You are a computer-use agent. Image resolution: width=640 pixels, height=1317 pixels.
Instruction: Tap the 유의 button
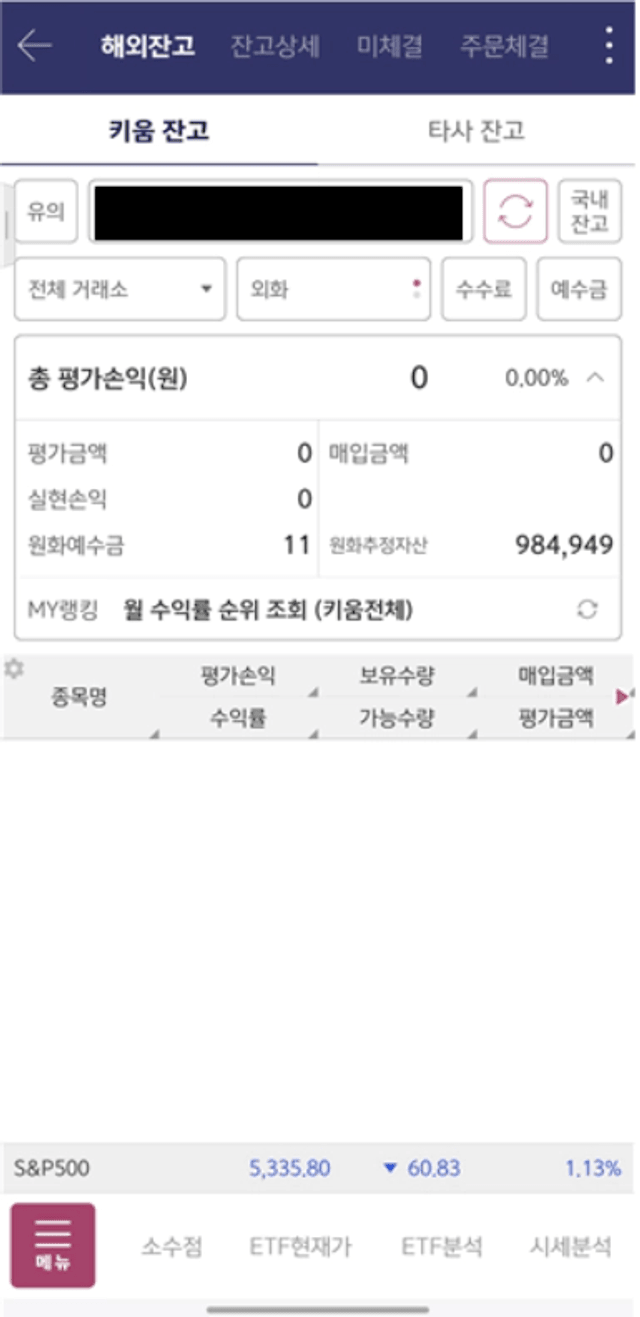pos(46,211)
